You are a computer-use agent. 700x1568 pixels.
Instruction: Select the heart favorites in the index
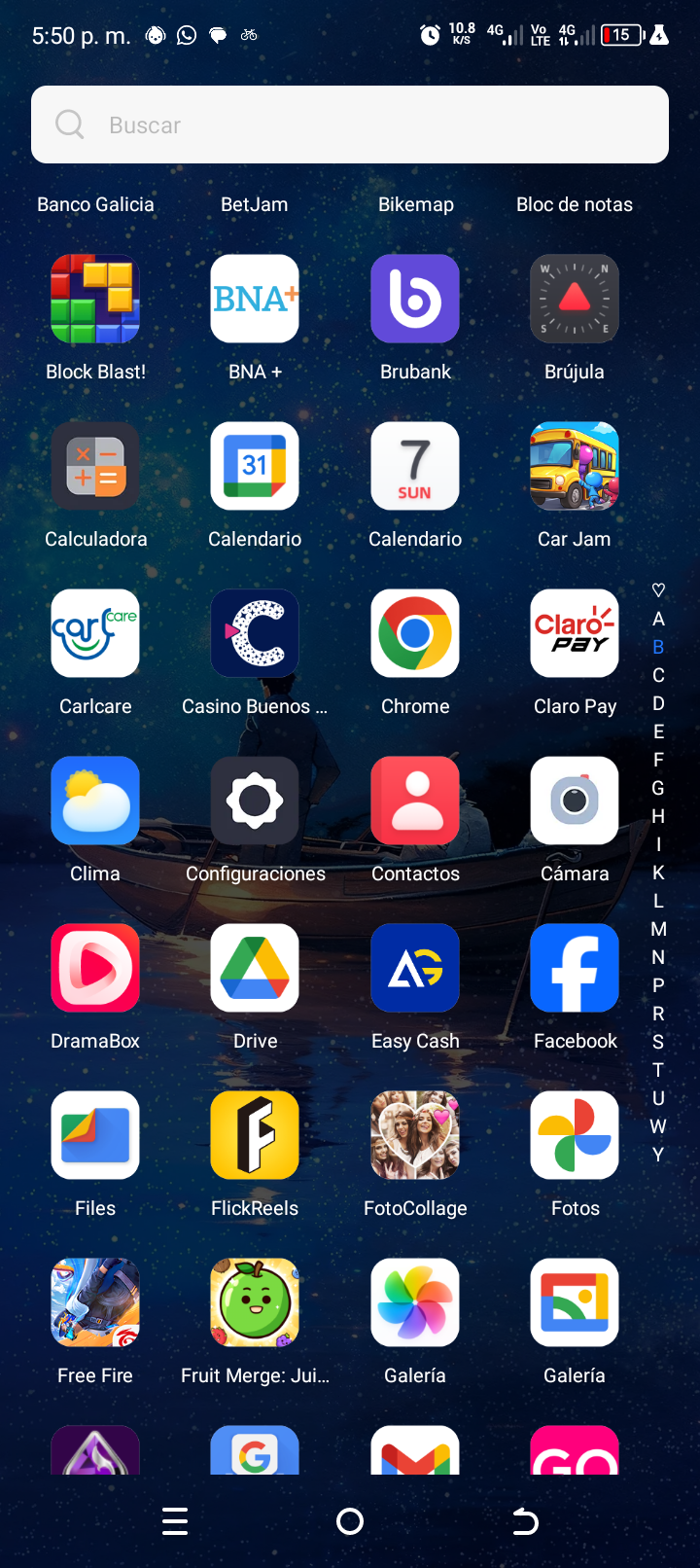point(658,589)
